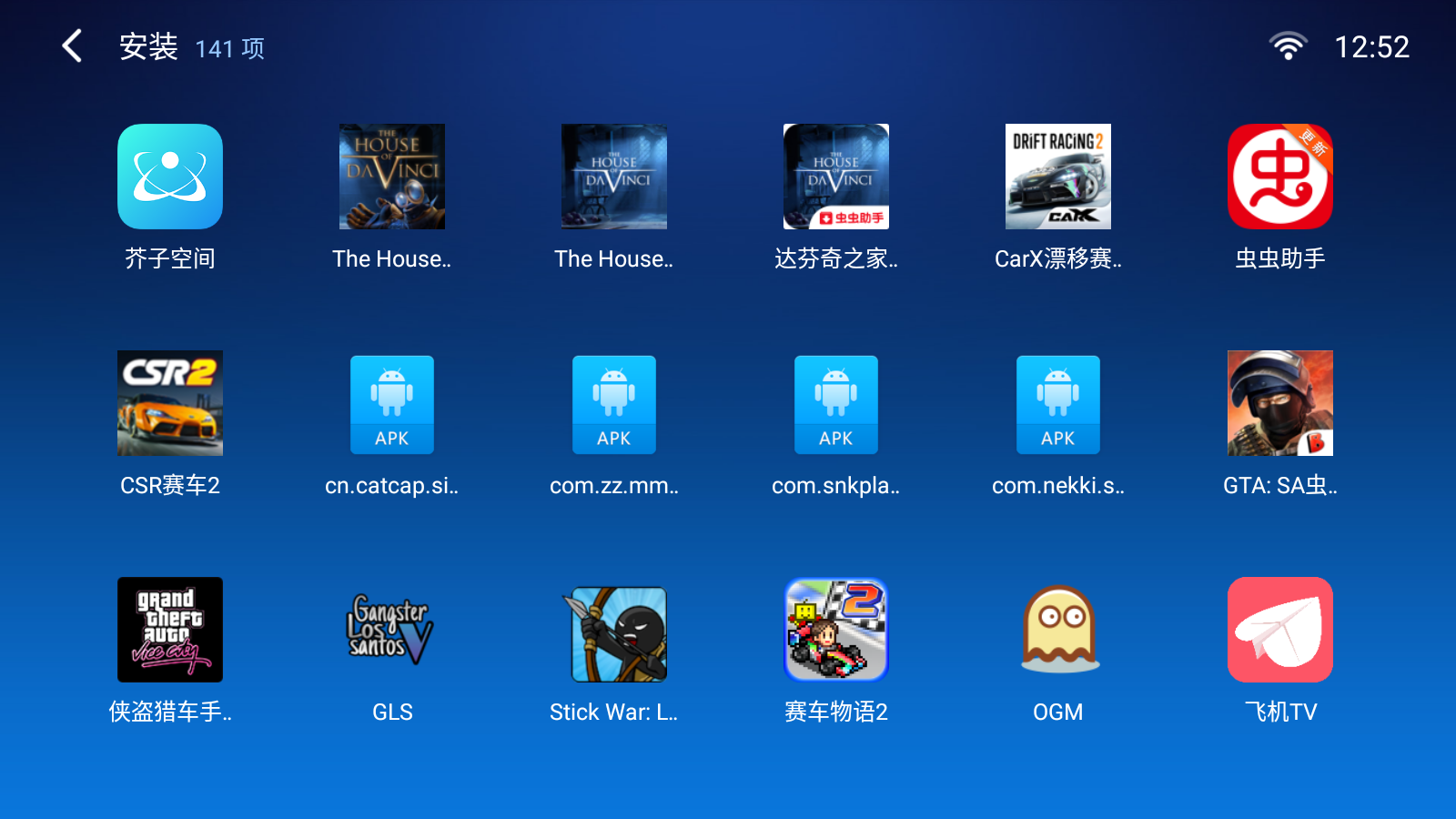Open the com.snkpla APK package
The width and height of the screenshot is (1456, 819).
click(835, 405)
